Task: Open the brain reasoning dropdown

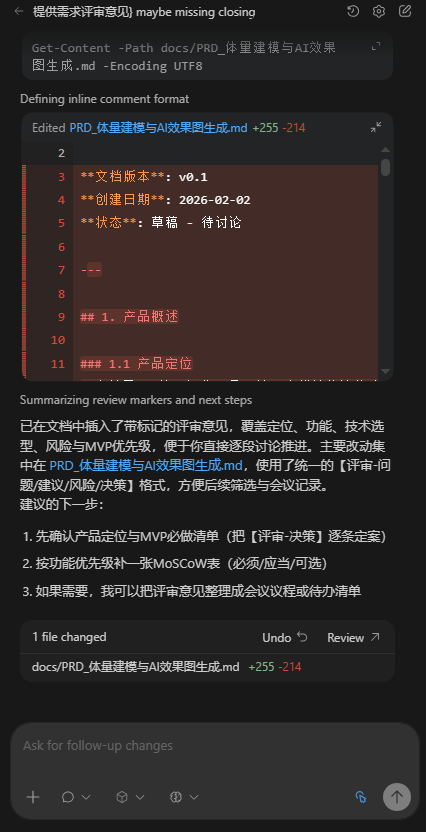Action: point(184,797)
